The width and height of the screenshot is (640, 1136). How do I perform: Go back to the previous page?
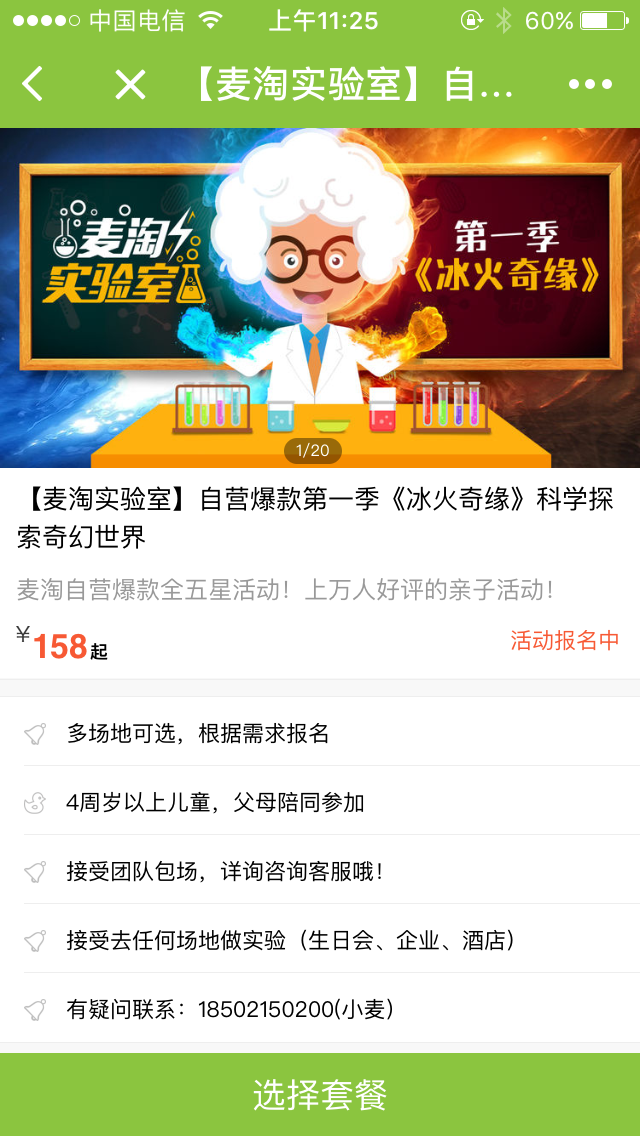click(x=33, y=85)
